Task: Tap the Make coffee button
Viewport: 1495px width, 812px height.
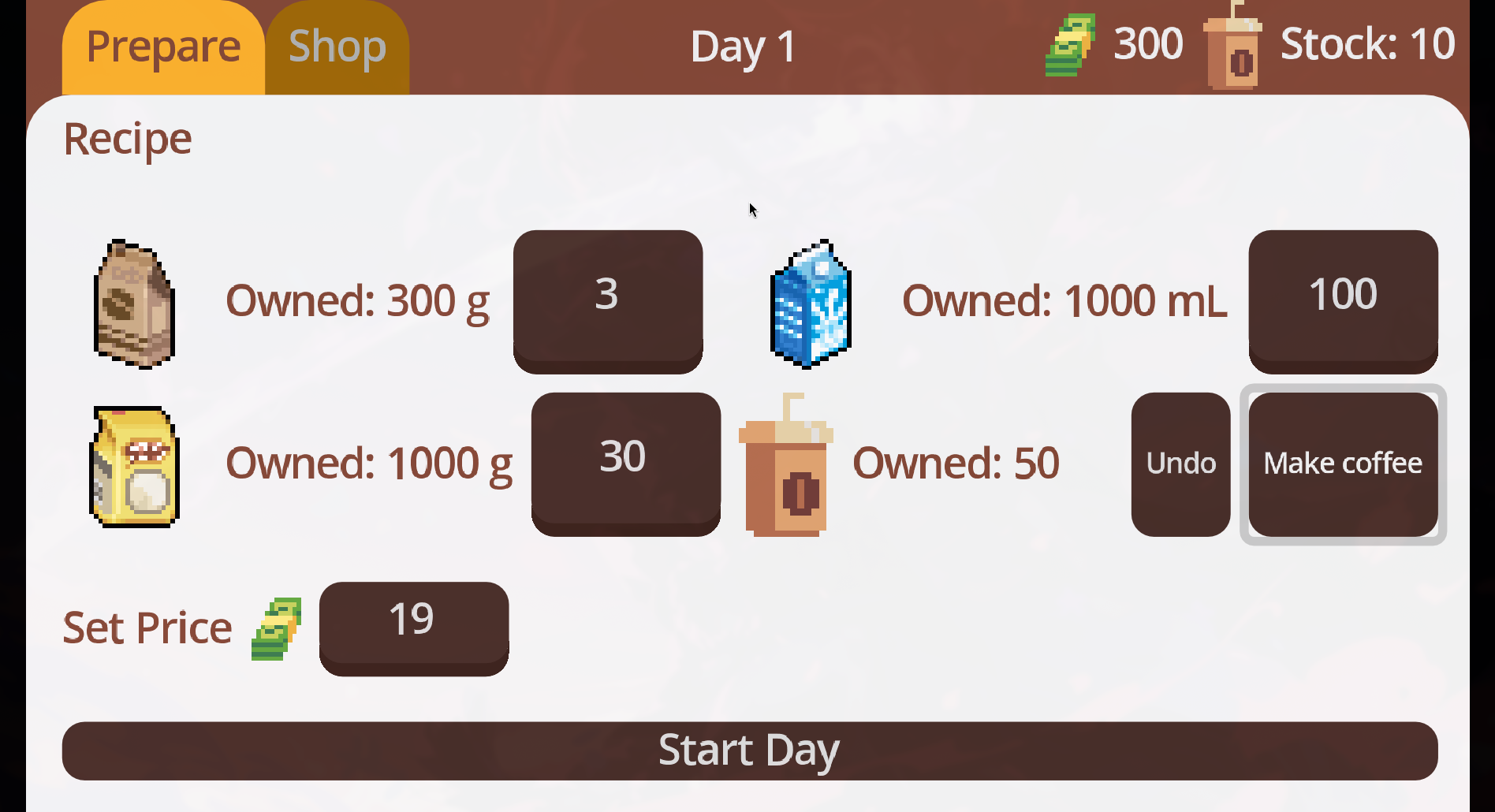Action: point(1343,464)
